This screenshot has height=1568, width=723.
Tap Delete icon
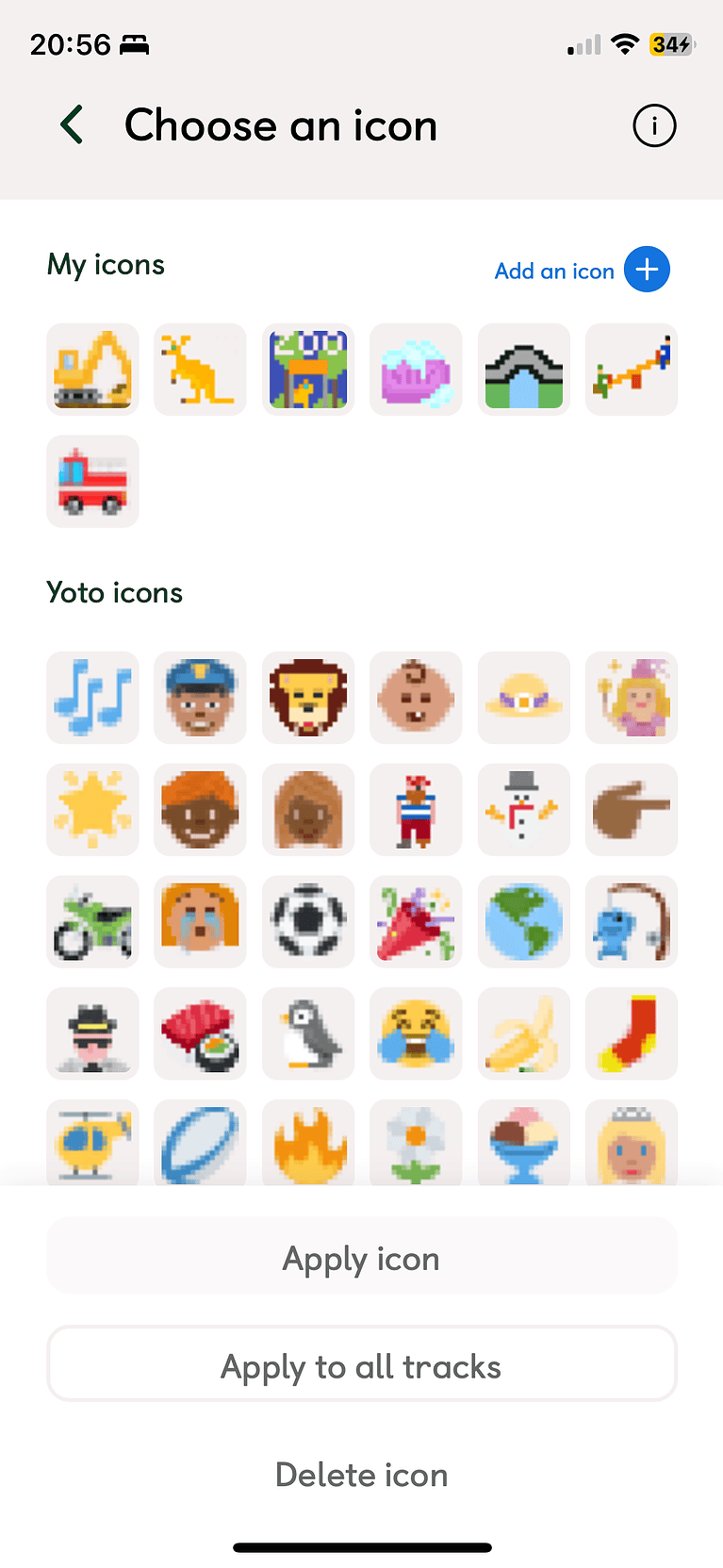(361, 1474)
